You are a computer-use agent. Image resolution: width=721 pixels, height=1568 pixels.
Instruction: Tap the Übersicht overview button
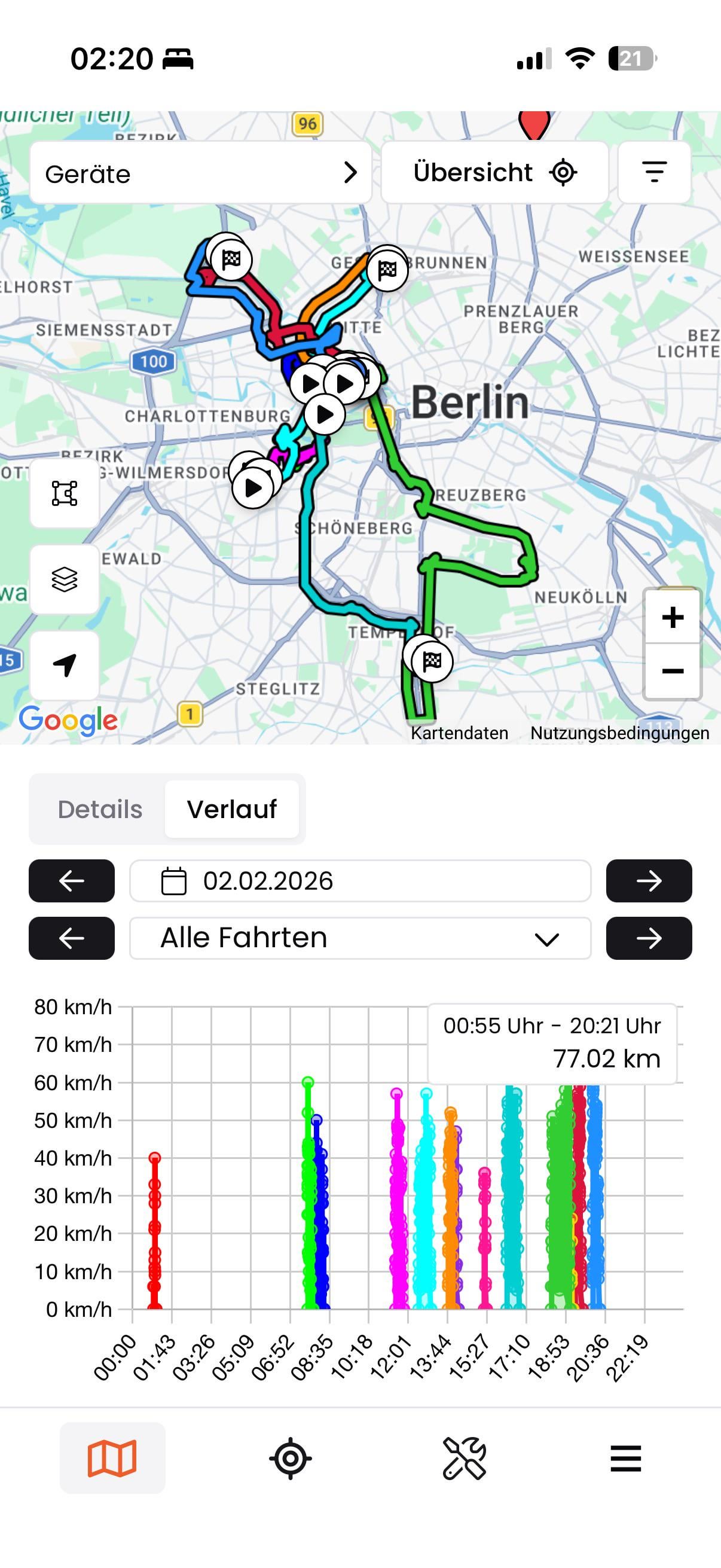494,173
